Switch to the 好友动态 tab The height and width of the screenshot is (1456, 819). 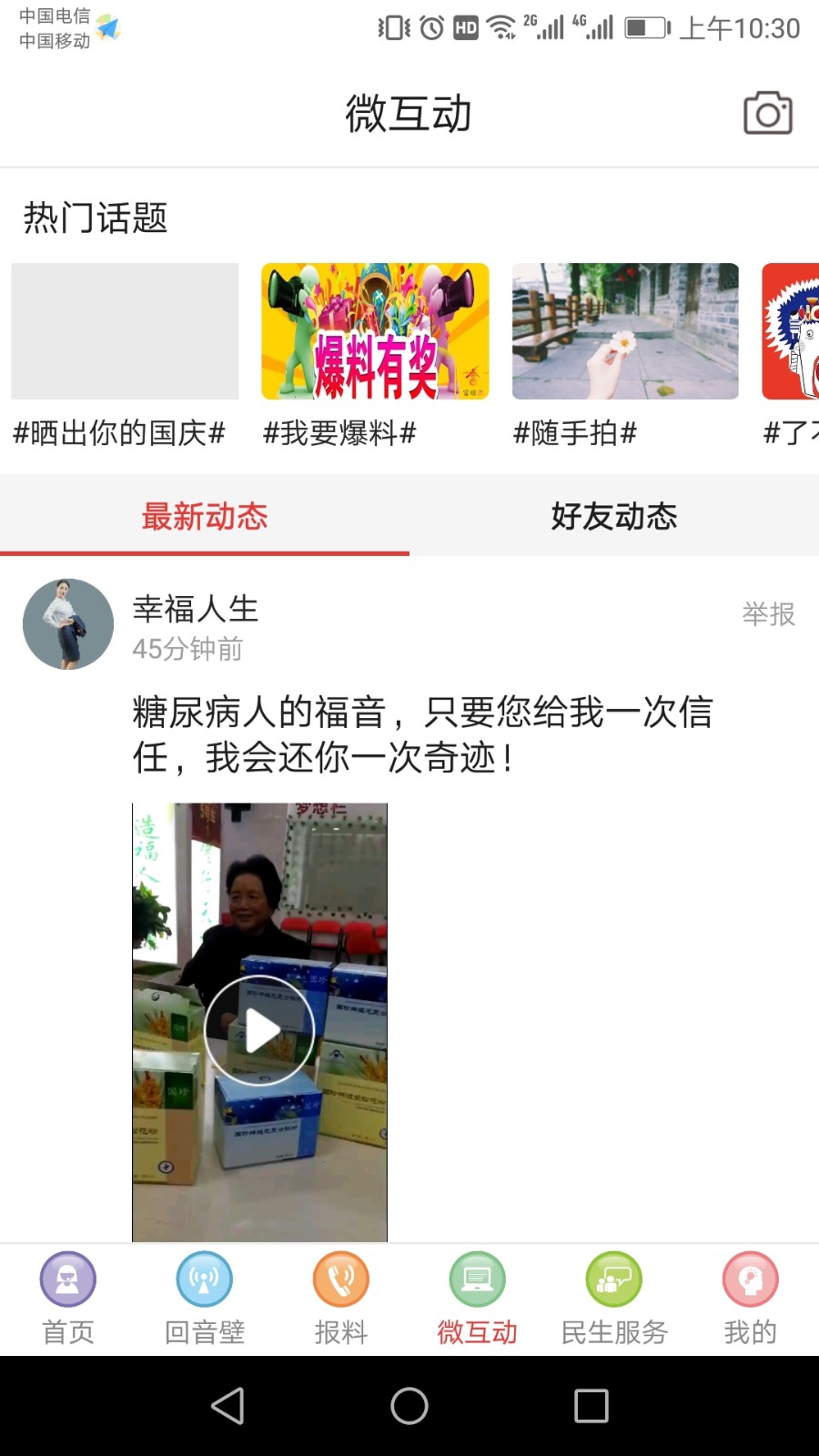click(614, 517)
